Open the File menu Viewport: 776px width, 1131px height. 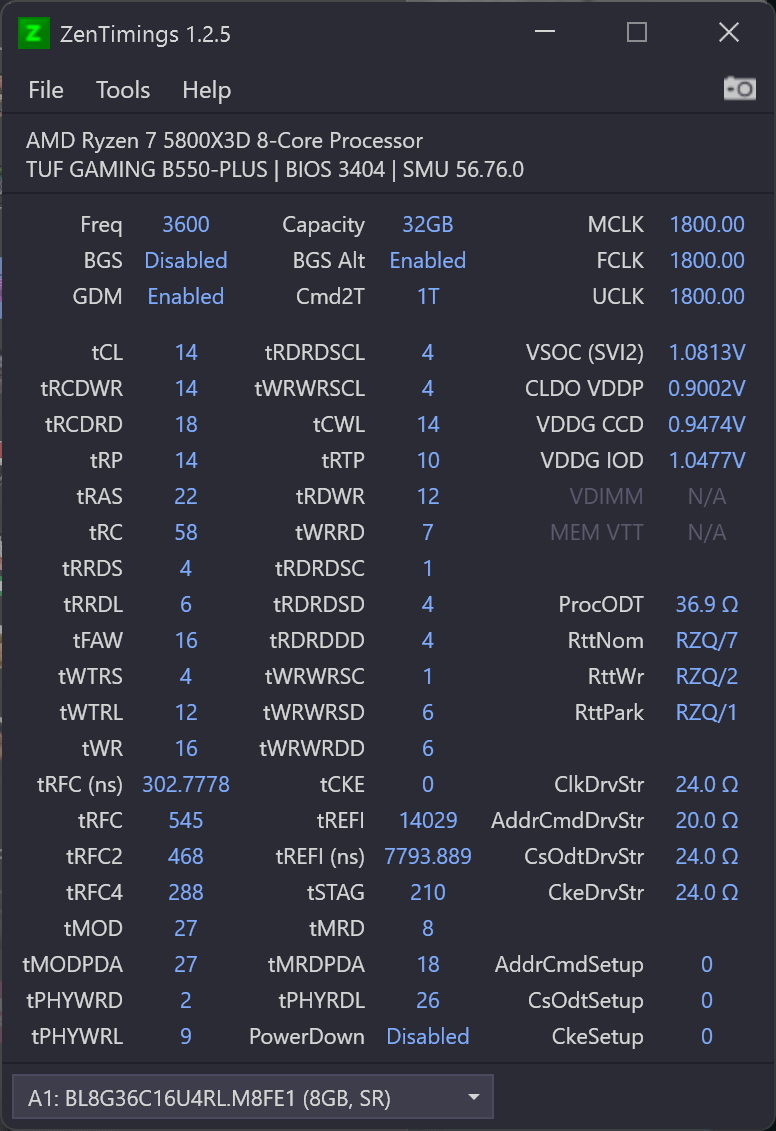pyautogui.click(x=46, y=90)
